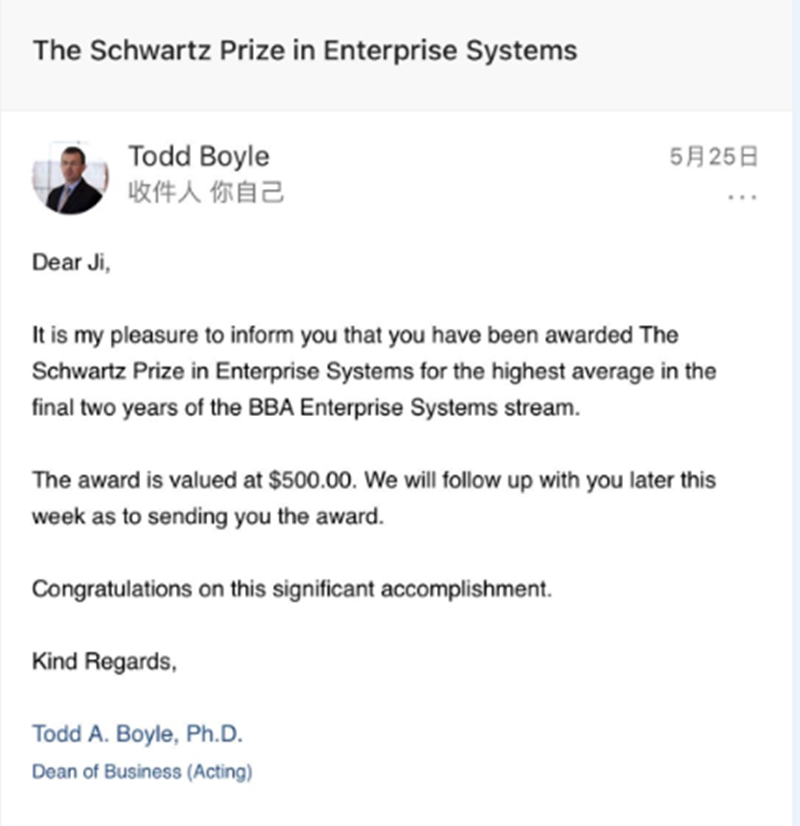Viewport: 800px width, 826px height.
Task: Open the three-dot message options menu
Action: click(x=742, y=198)
